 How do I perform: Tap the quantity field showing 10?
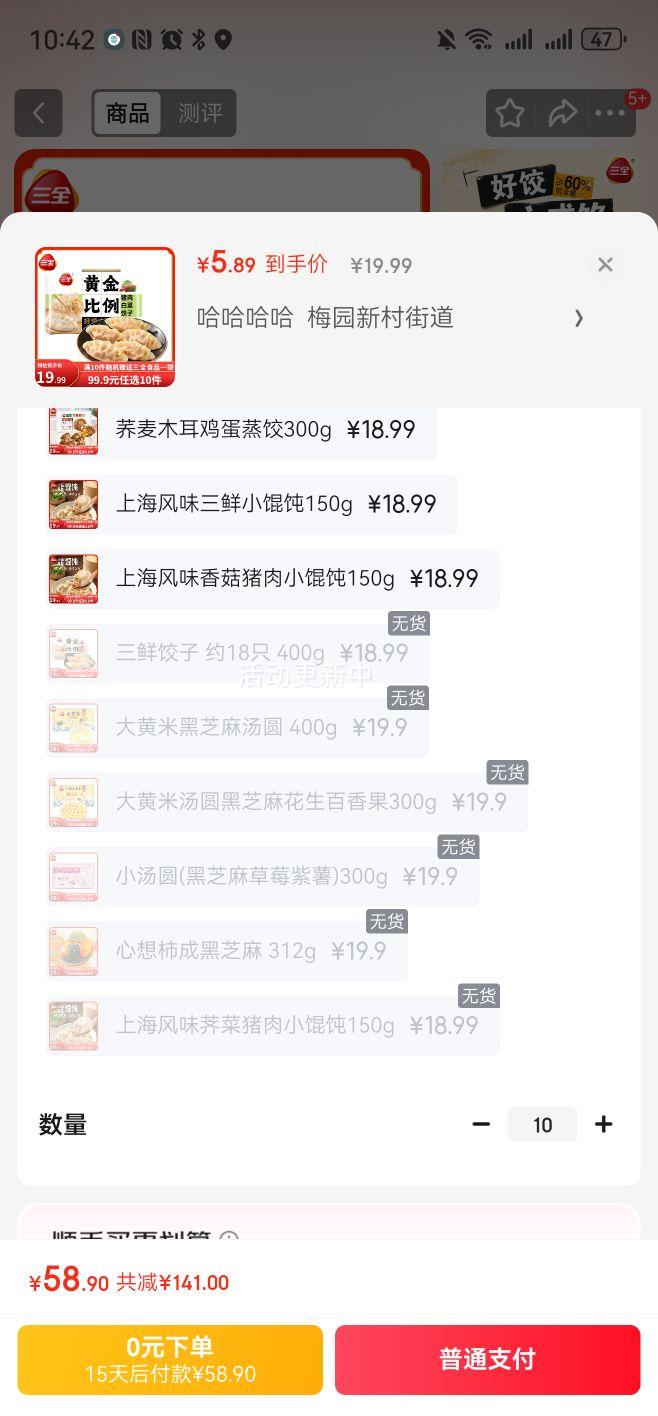[542, 1125]
